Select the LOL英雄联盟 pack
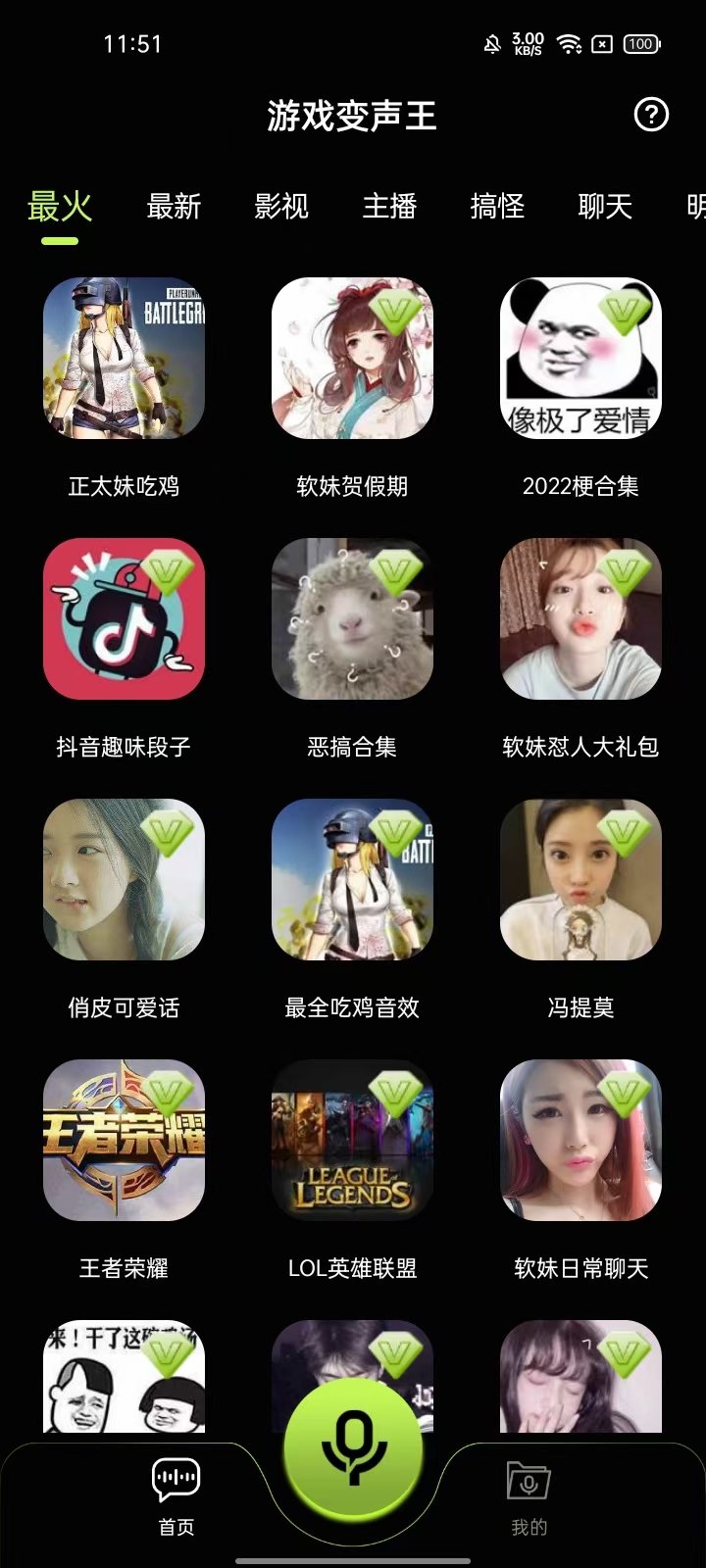 click(x=352, y=1141)
